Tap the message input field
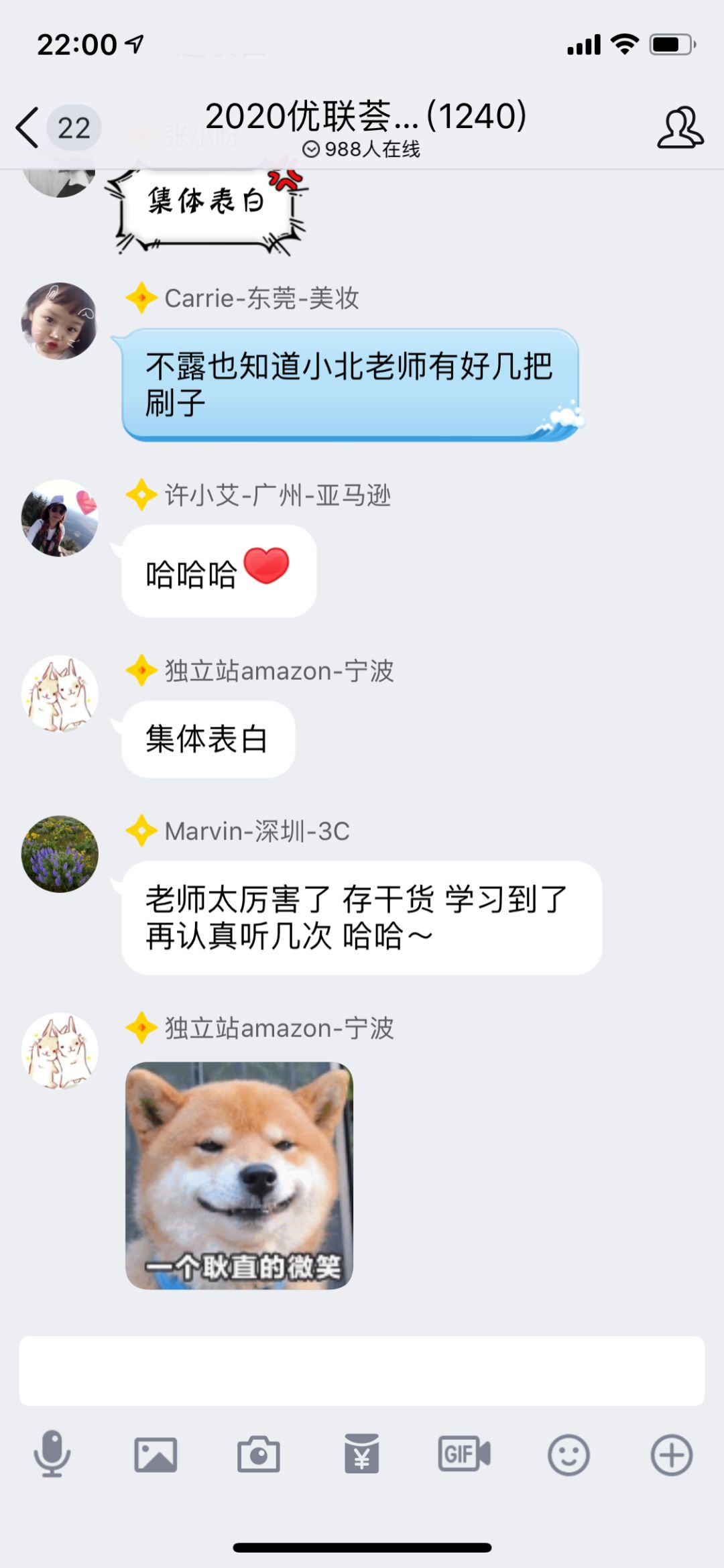The image size is (724, 1568). [x=361, y=1370]
